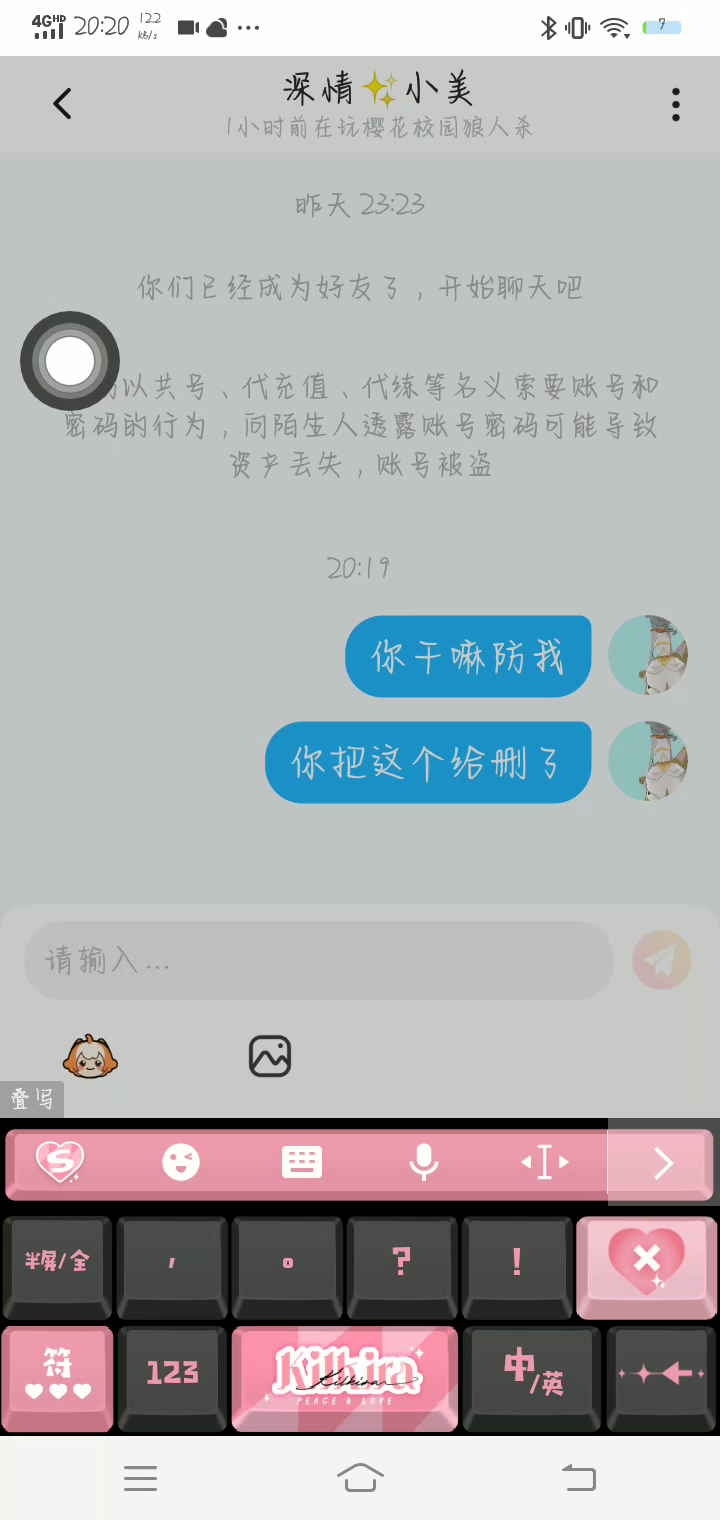
Task: Send the message with the paper plane button
Action: pos(661,960)
